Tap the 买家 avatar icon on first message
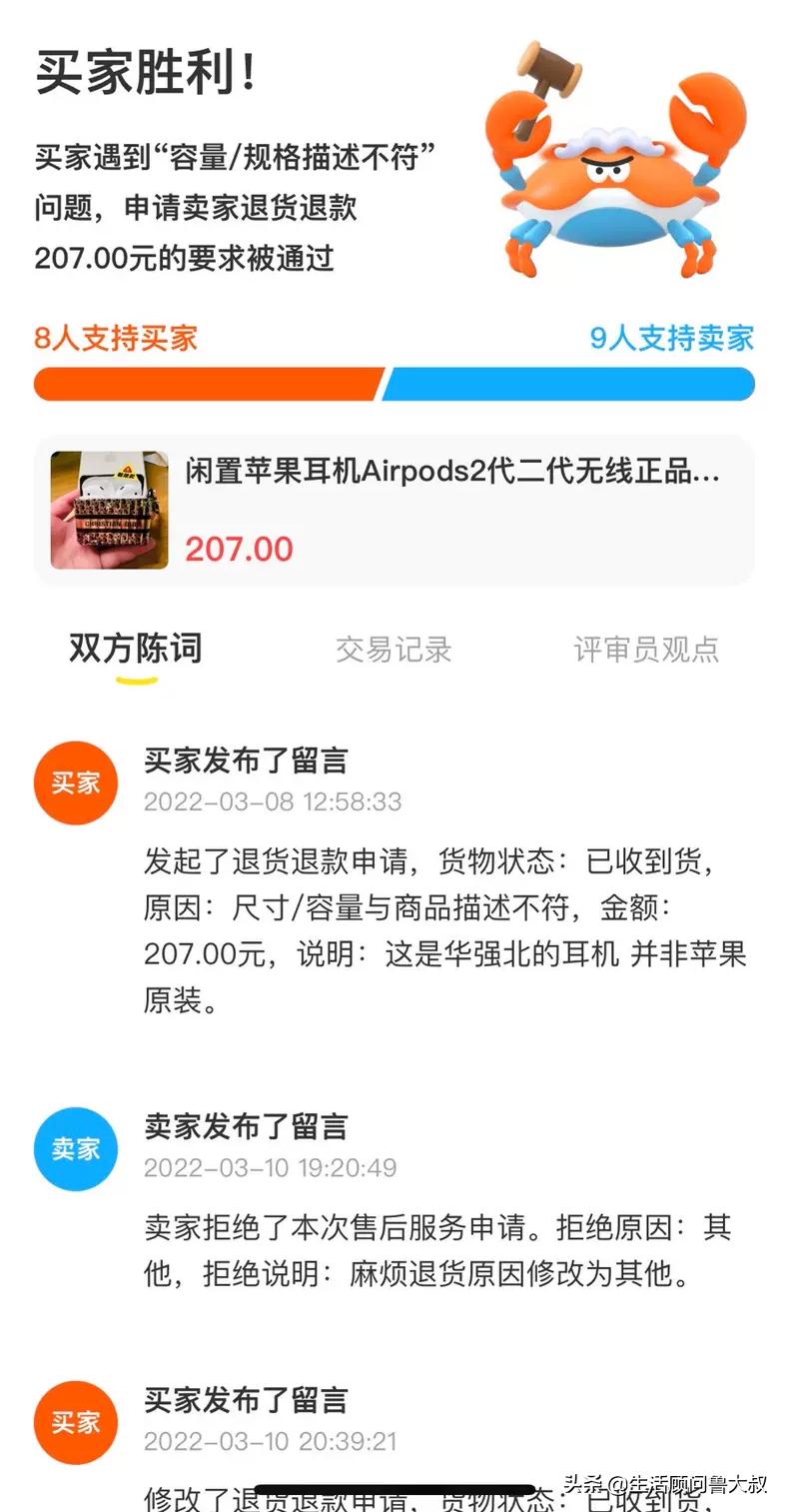 pos(75,783)
